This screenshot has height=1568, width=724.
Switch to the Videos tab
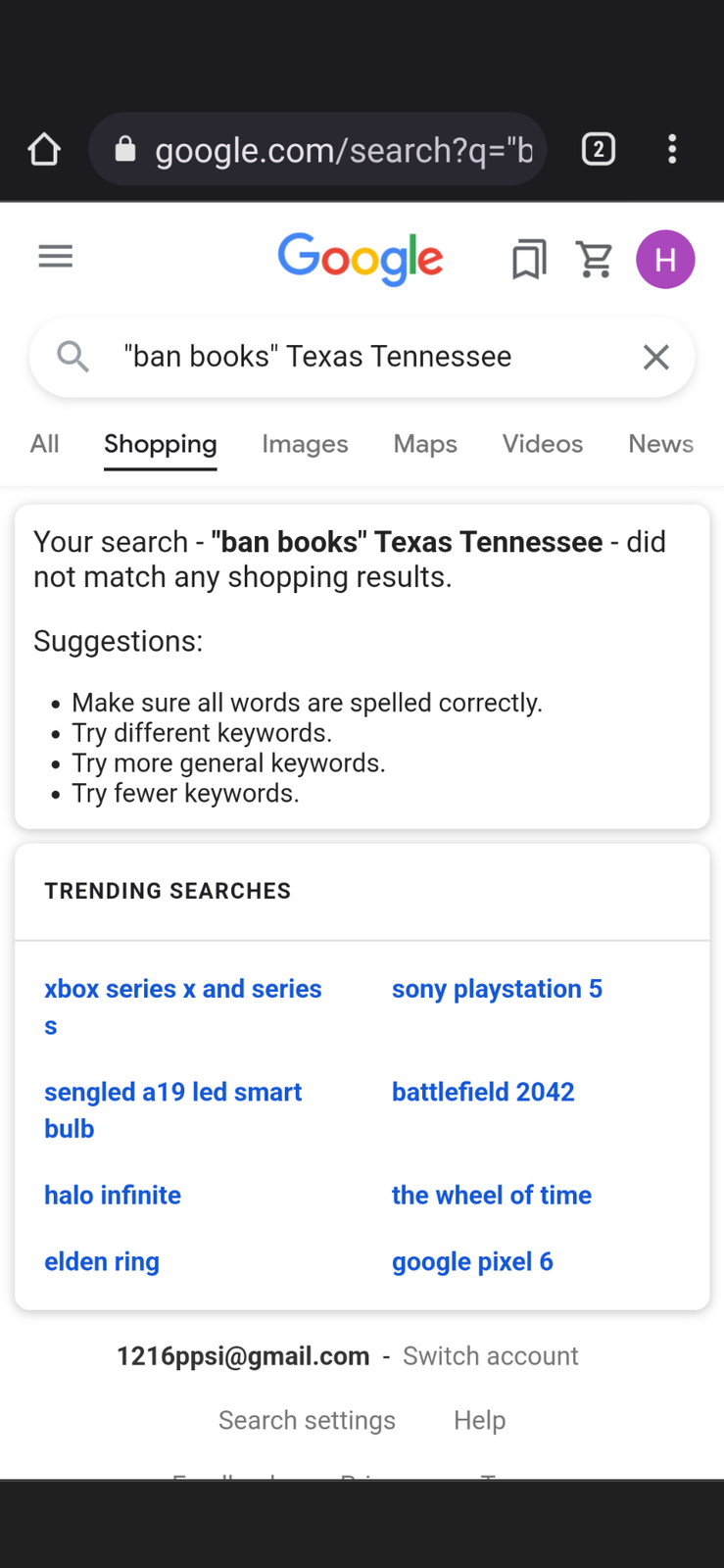543,444
